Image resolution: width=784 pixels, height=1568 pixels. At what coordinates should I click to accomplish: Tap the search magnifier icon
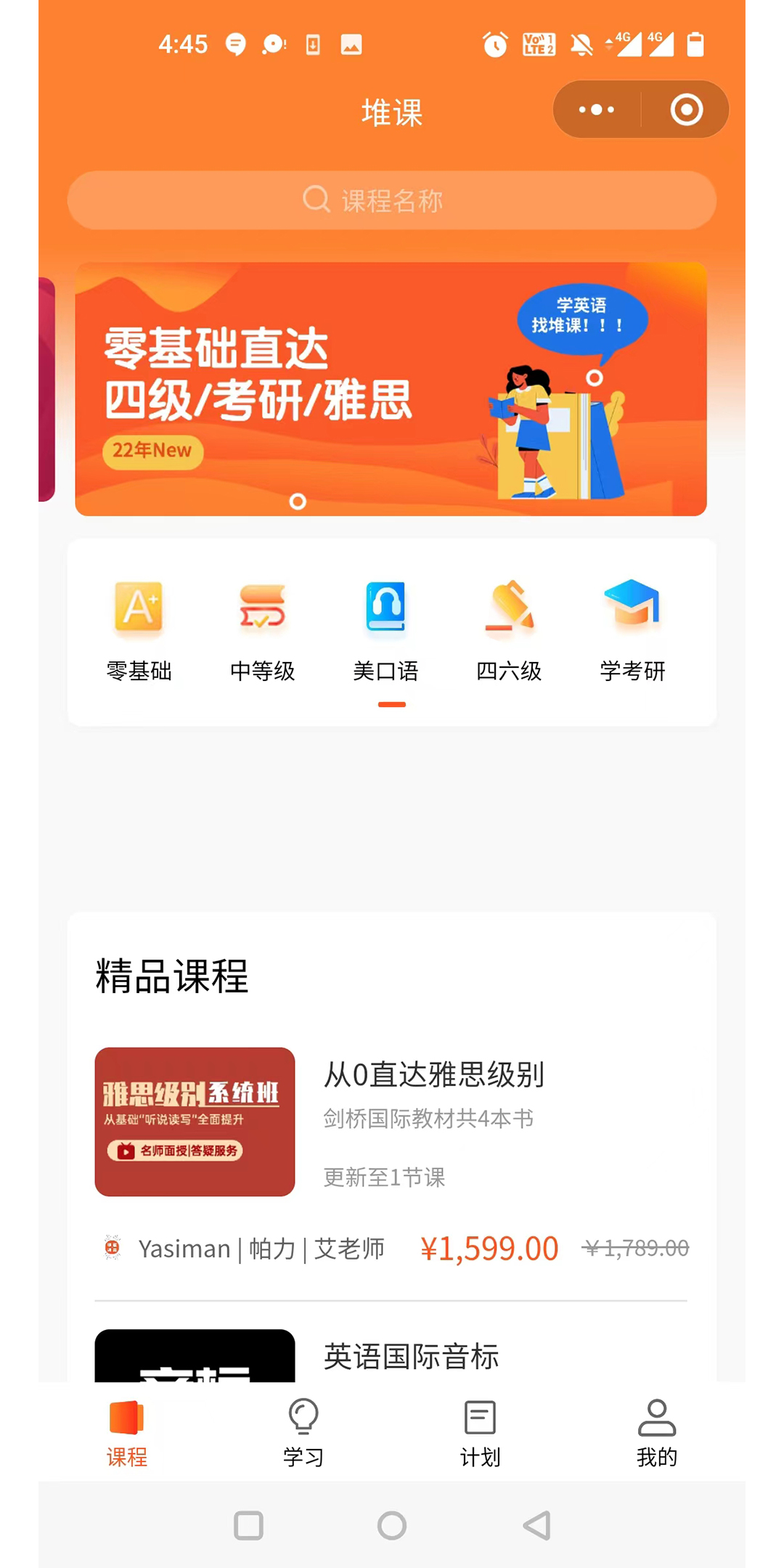[316, 200]
